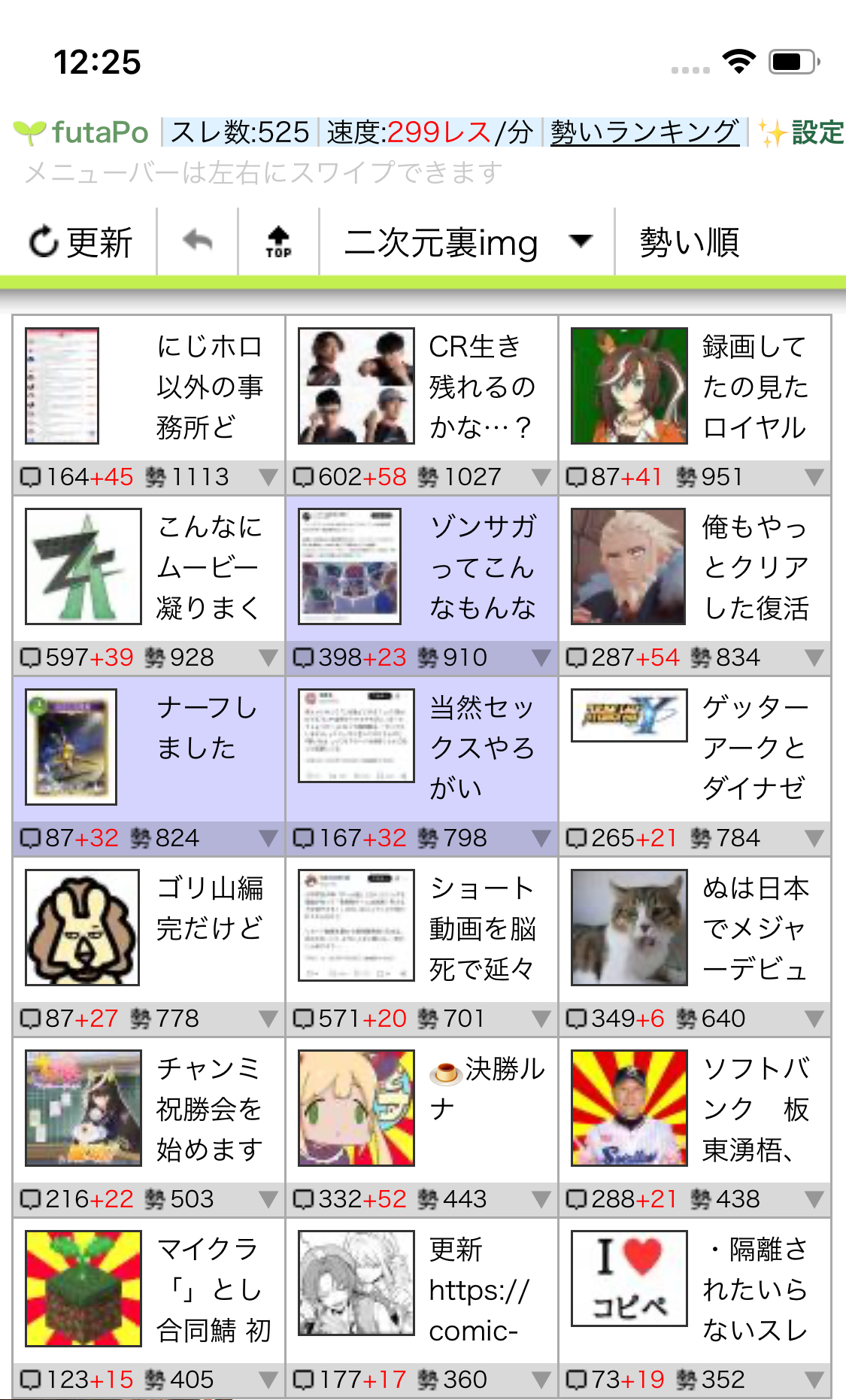Open 設定 settings

pos(802,132)
